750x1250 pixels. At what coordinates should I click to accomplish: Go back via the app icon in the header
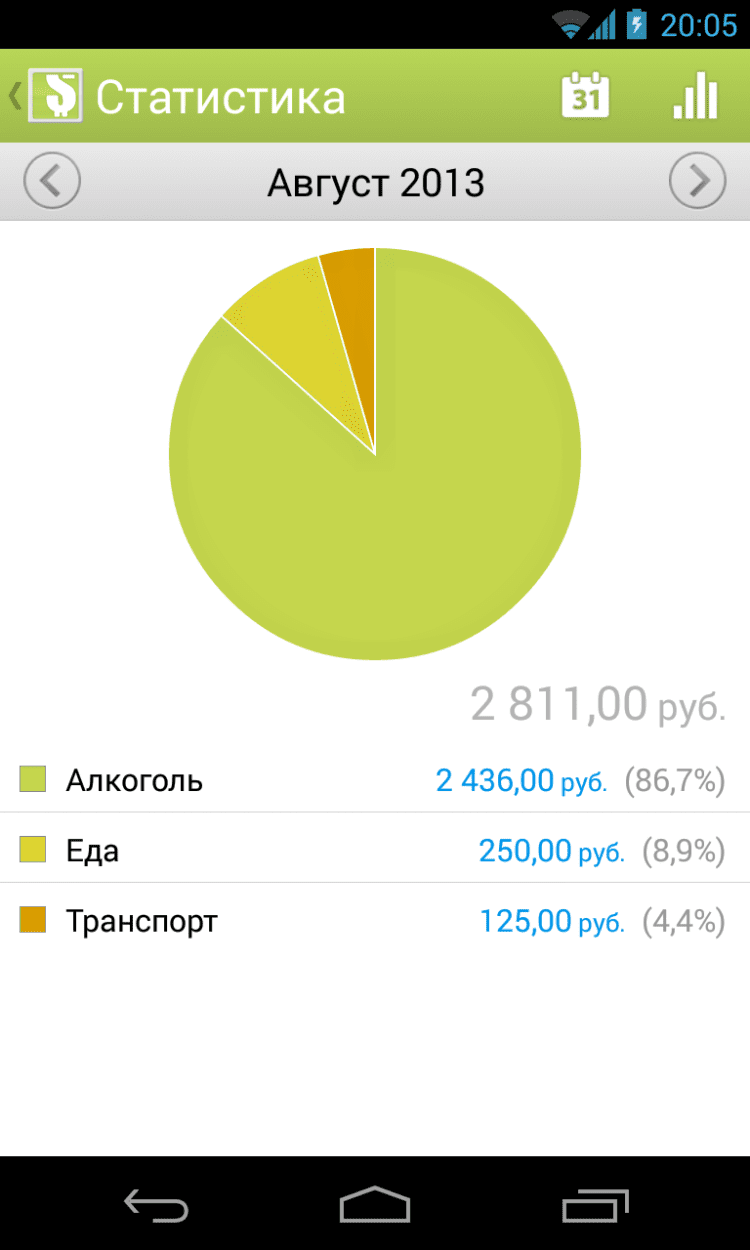pyautogui.click(x=54, y=96)
